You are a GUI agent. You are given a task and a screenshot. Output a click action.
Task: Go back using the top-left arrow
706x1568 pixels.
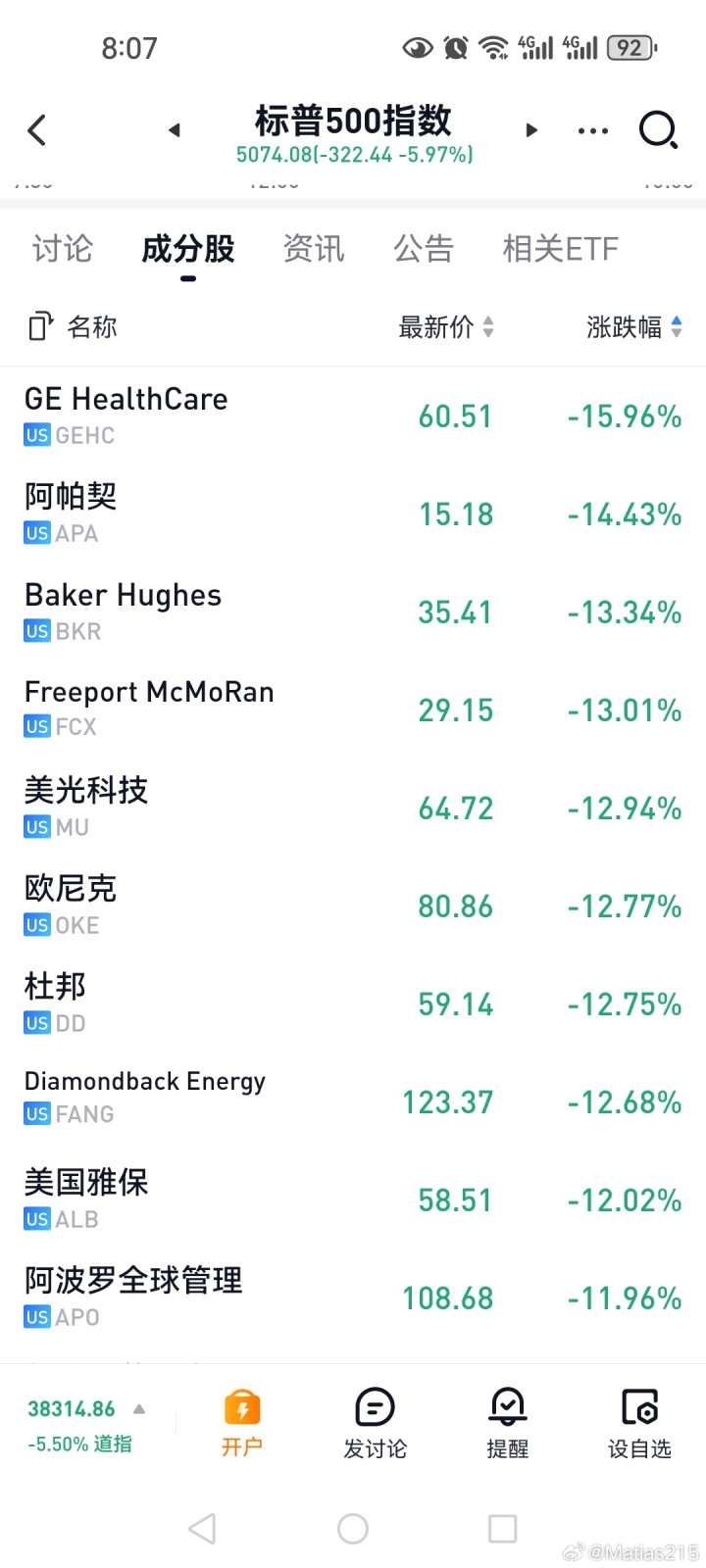pos(37,130)
